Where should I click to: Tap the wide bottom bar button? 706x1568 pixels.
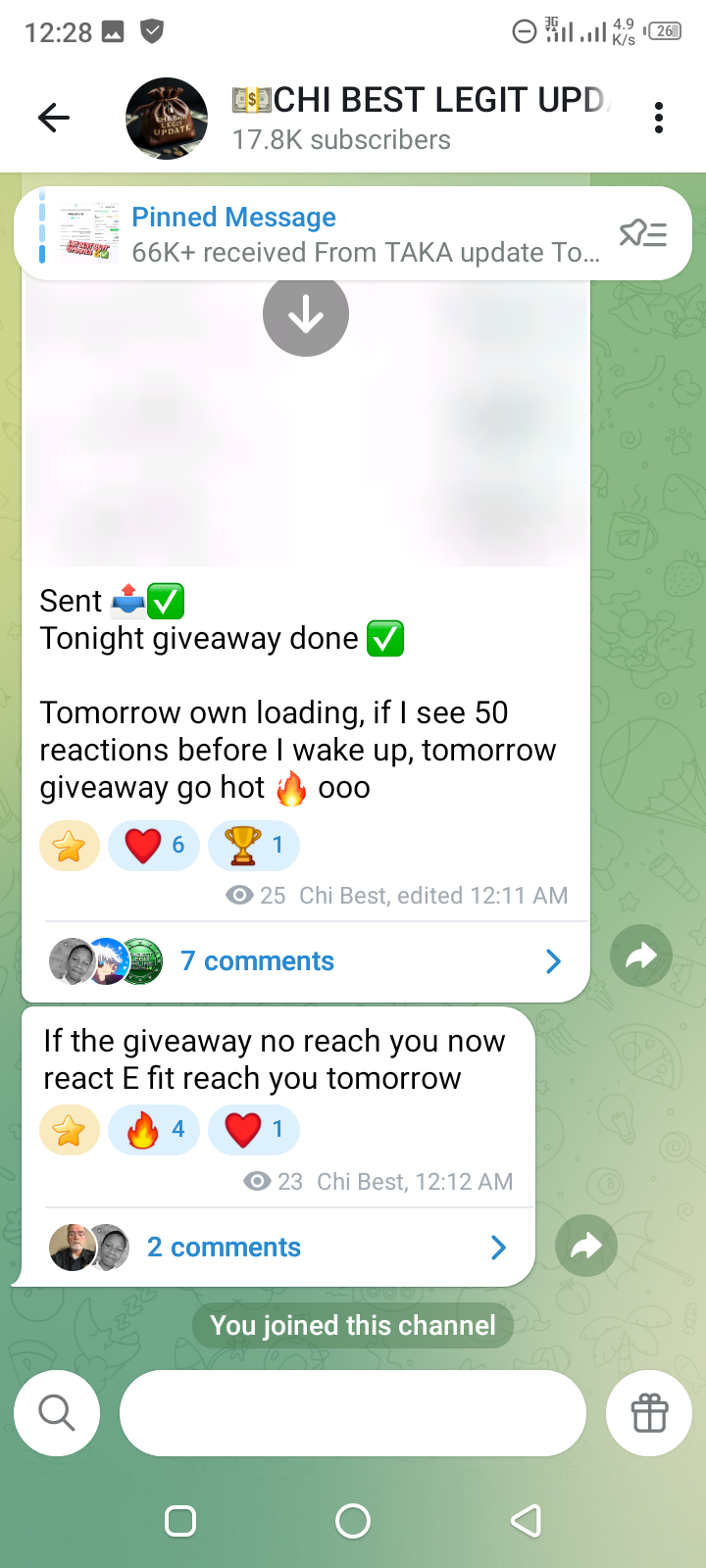click(x=353, y=1413)
